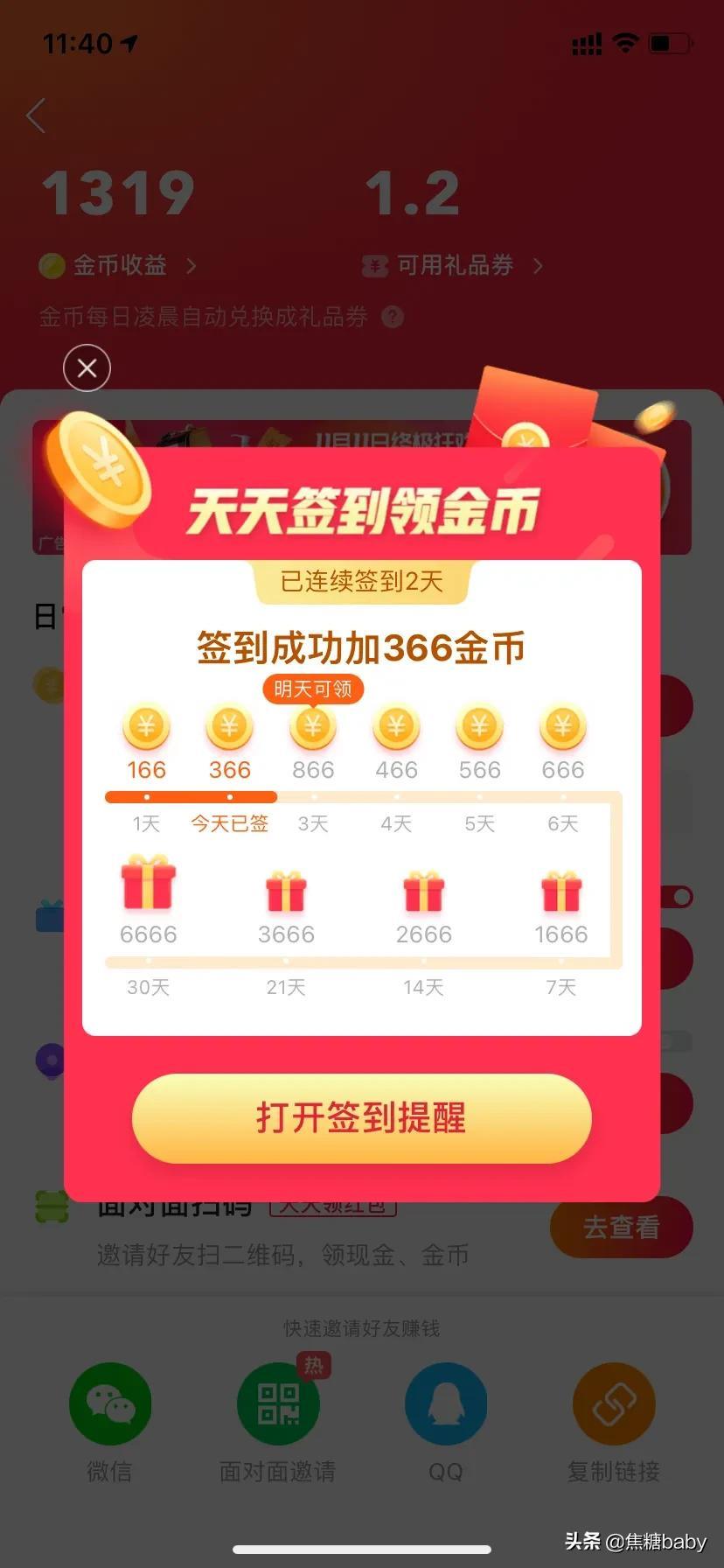The width and height of the screenshot is (724, 1568).
Task: Open the gold coin exchange help icon
Action: pos(393,317)
